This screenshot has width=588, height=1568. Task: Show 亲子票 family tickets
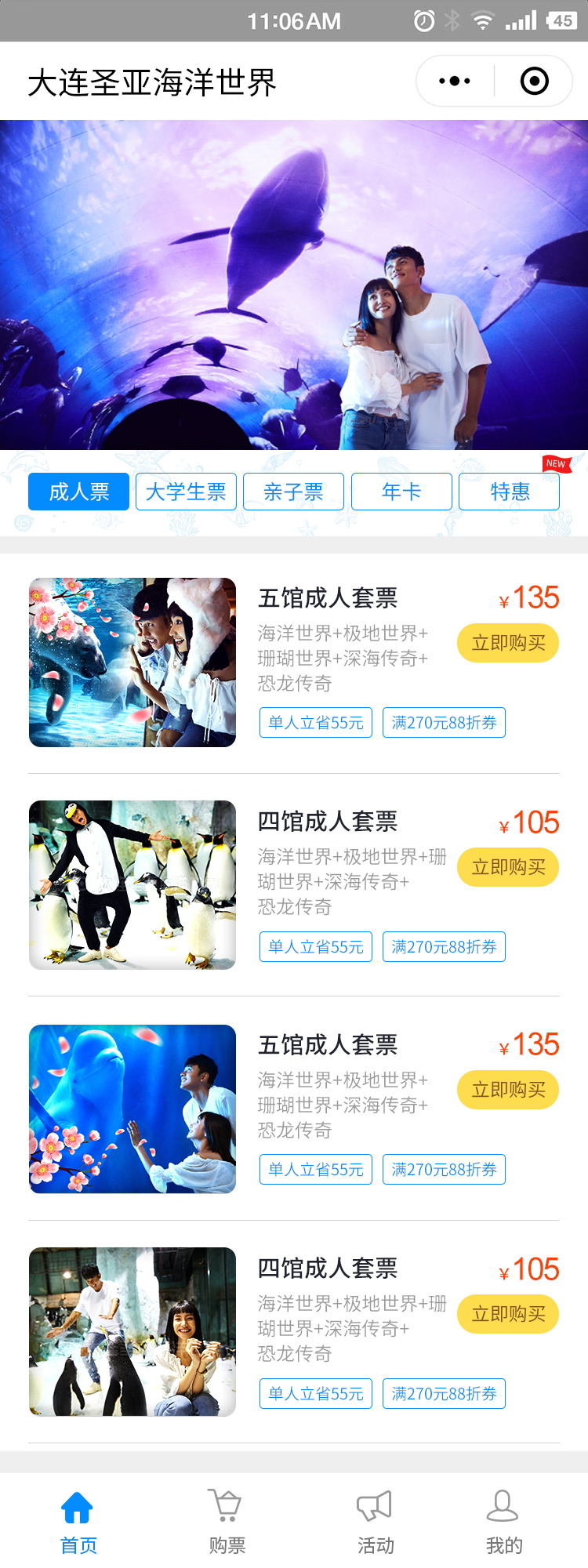click(x=293, y=492)
